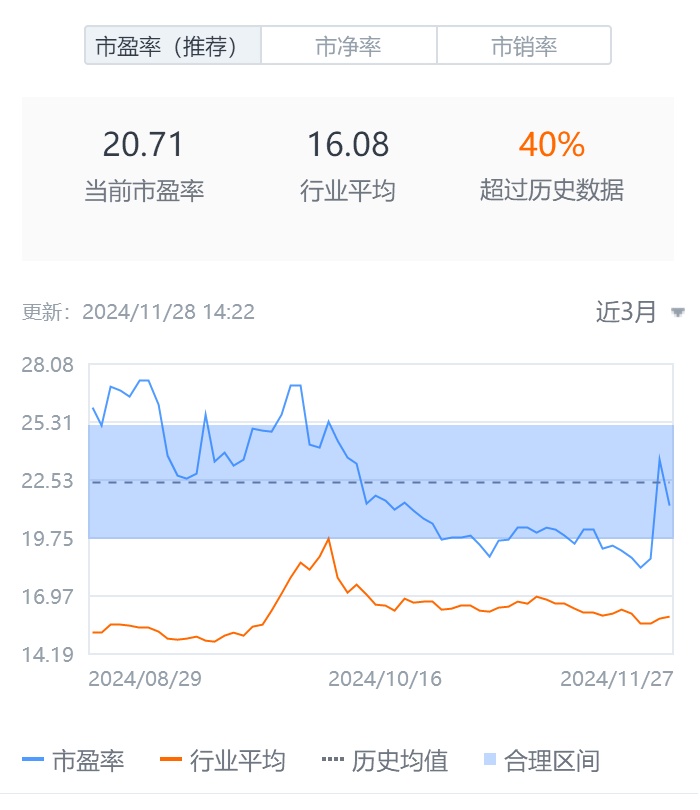Image resolution: width=700 pixels, height=810 pixels.
Task: Switch to the 市销率 tab
Action: pos(524,46)
